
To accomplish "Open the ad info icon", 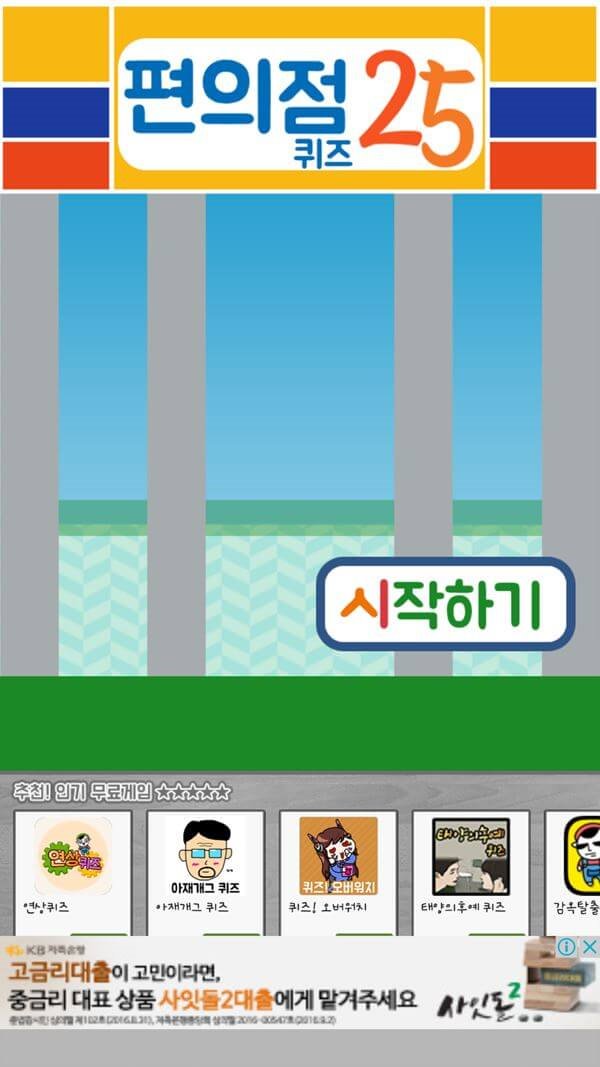I will pyautogui.click(x=567, y=946).
